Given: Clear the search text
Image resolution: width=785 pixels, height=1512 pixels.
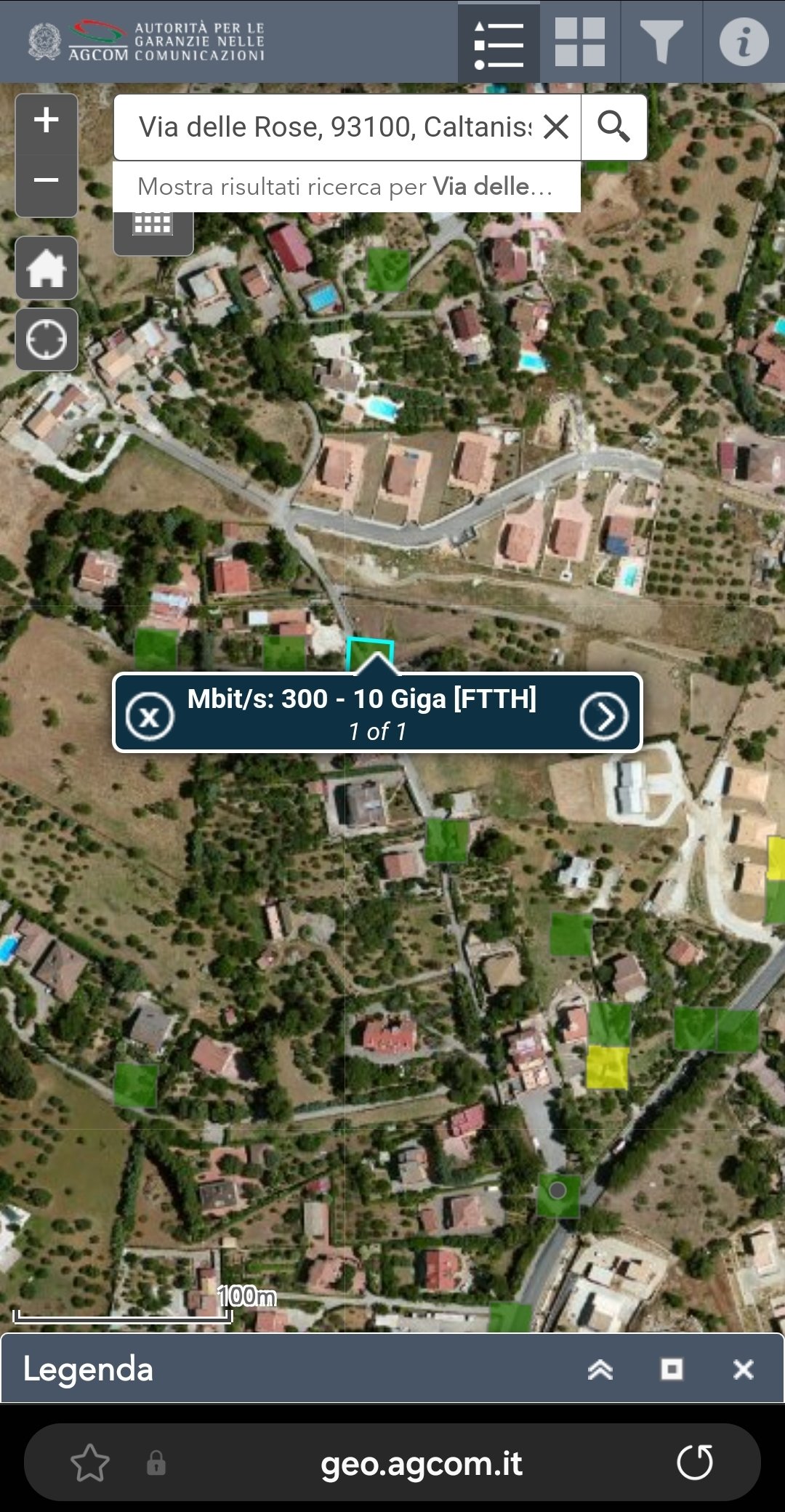Looking at the screenshot, I should click(x=556, y=127).
